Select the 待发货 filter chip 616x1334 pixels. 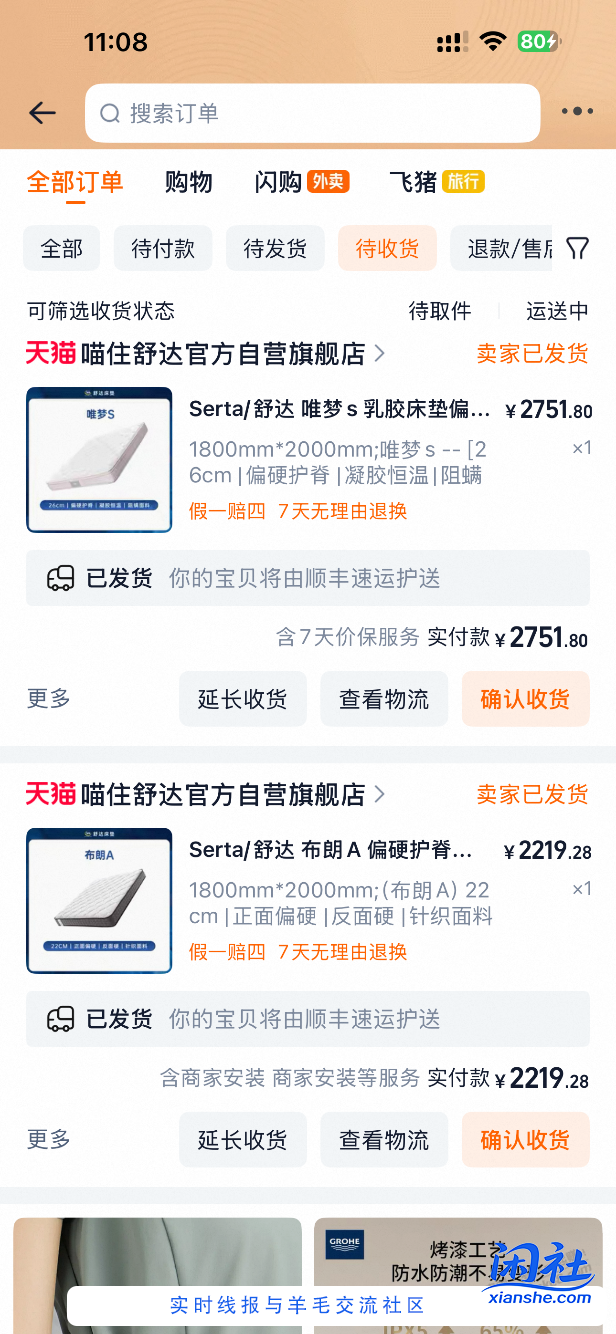pyautogui.click(x=275, y=248)
